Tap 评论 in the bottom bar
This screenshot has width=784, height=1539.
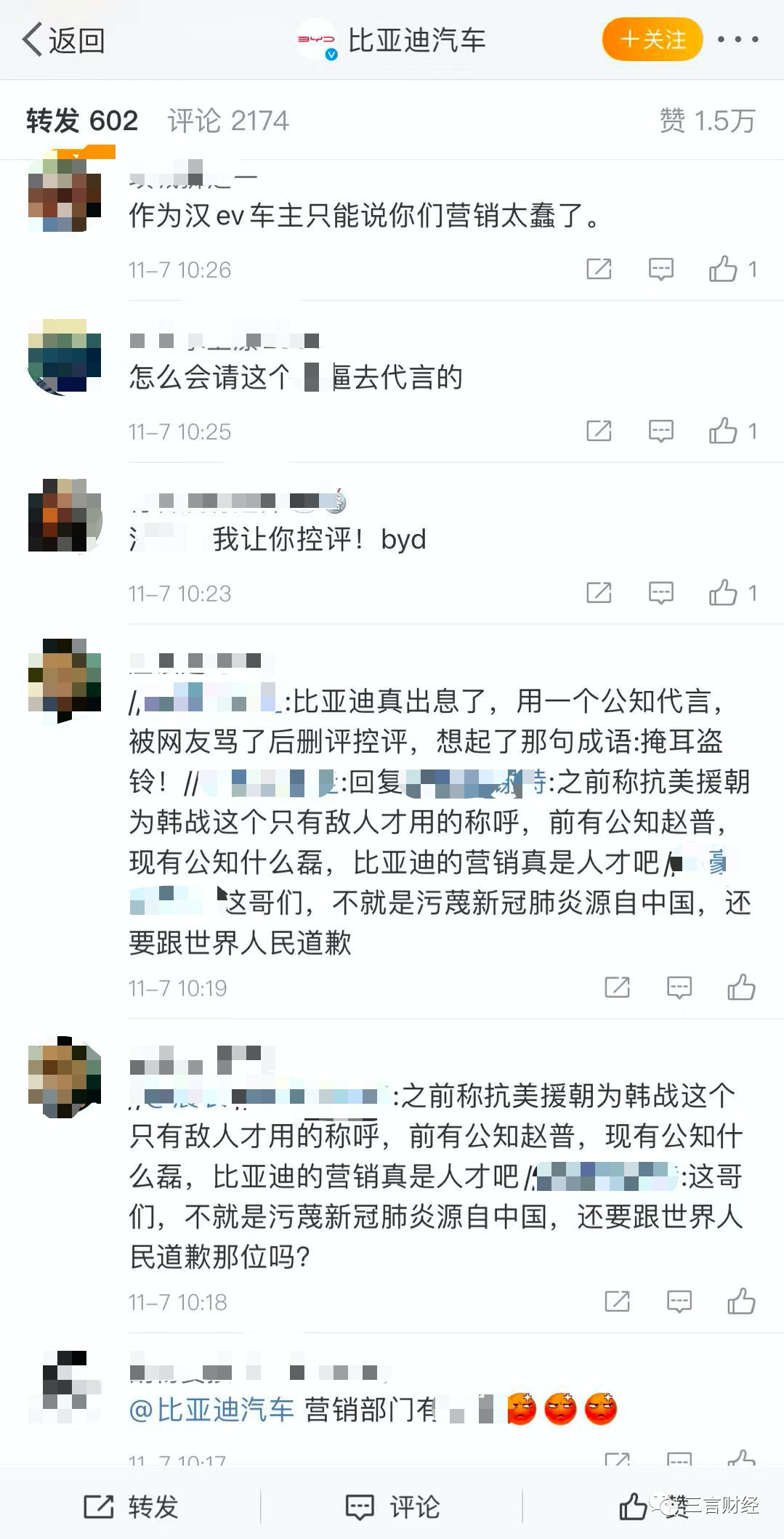[392, 1507]
